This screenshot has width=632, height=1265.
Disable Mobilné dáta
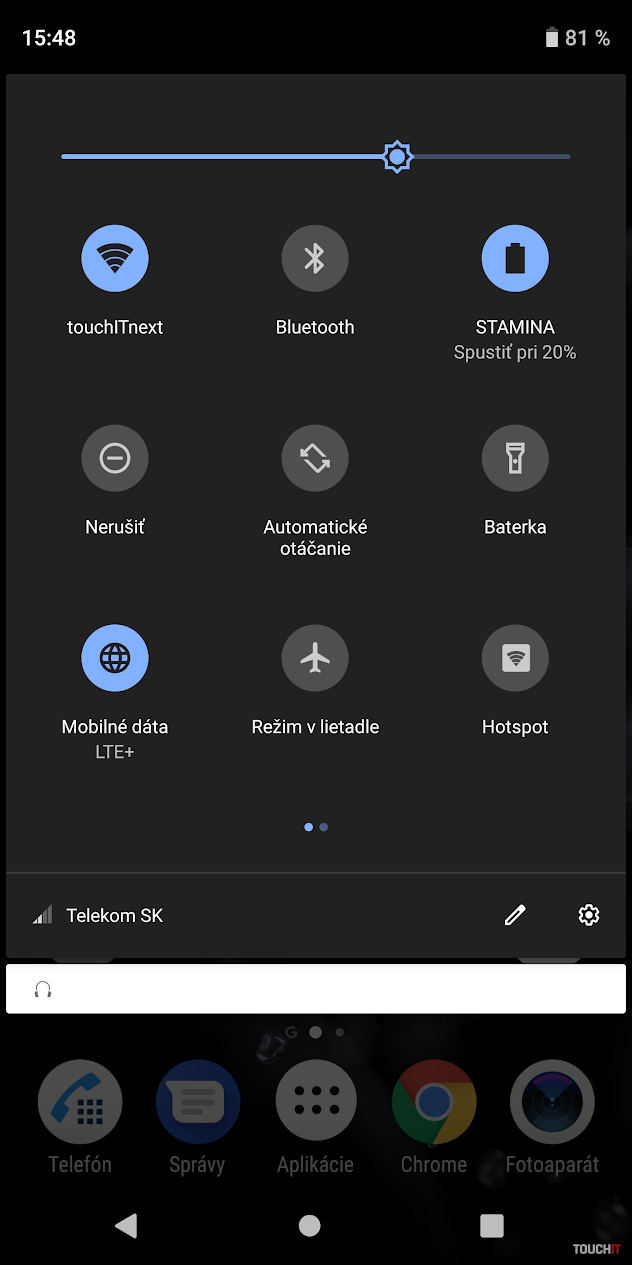coord(115,658)
